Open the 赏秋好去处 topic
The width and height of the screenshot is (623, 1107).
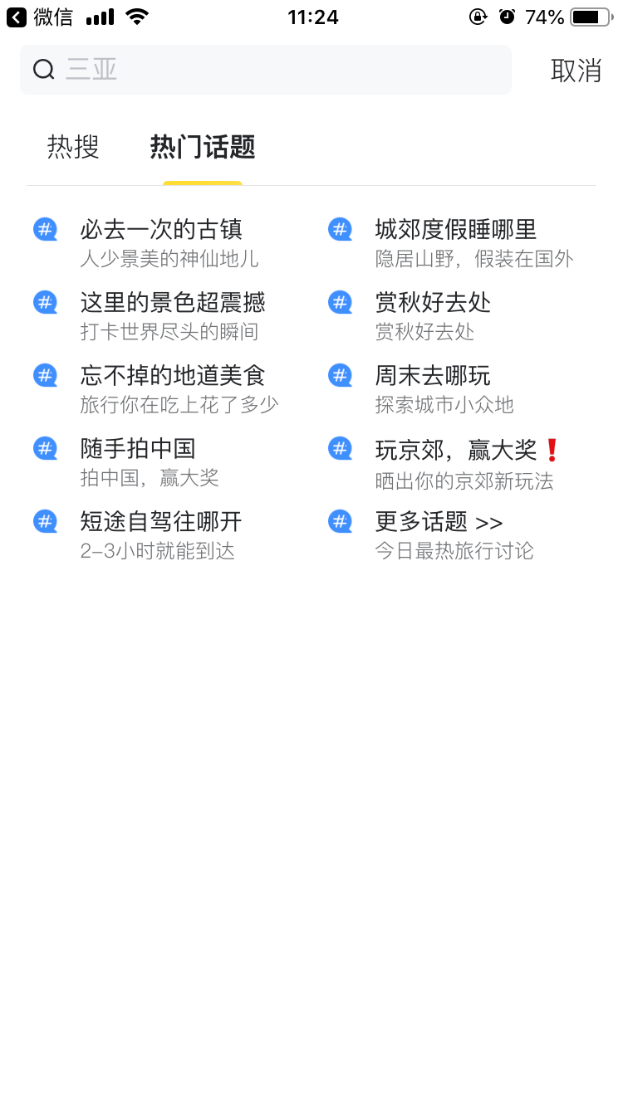[432, 303]
